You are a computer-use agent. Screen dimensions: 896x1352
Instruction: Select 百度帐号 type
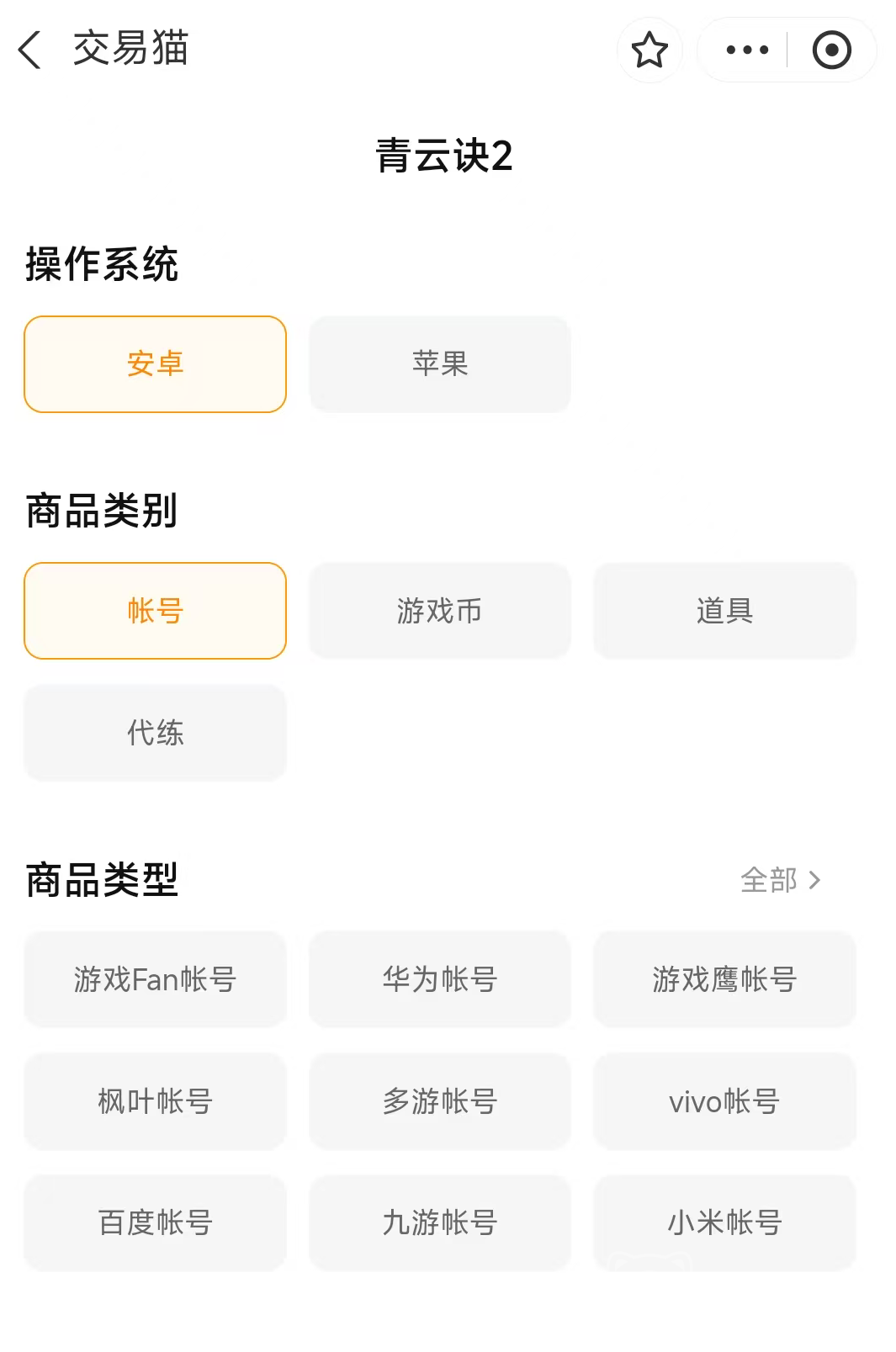156,1222
